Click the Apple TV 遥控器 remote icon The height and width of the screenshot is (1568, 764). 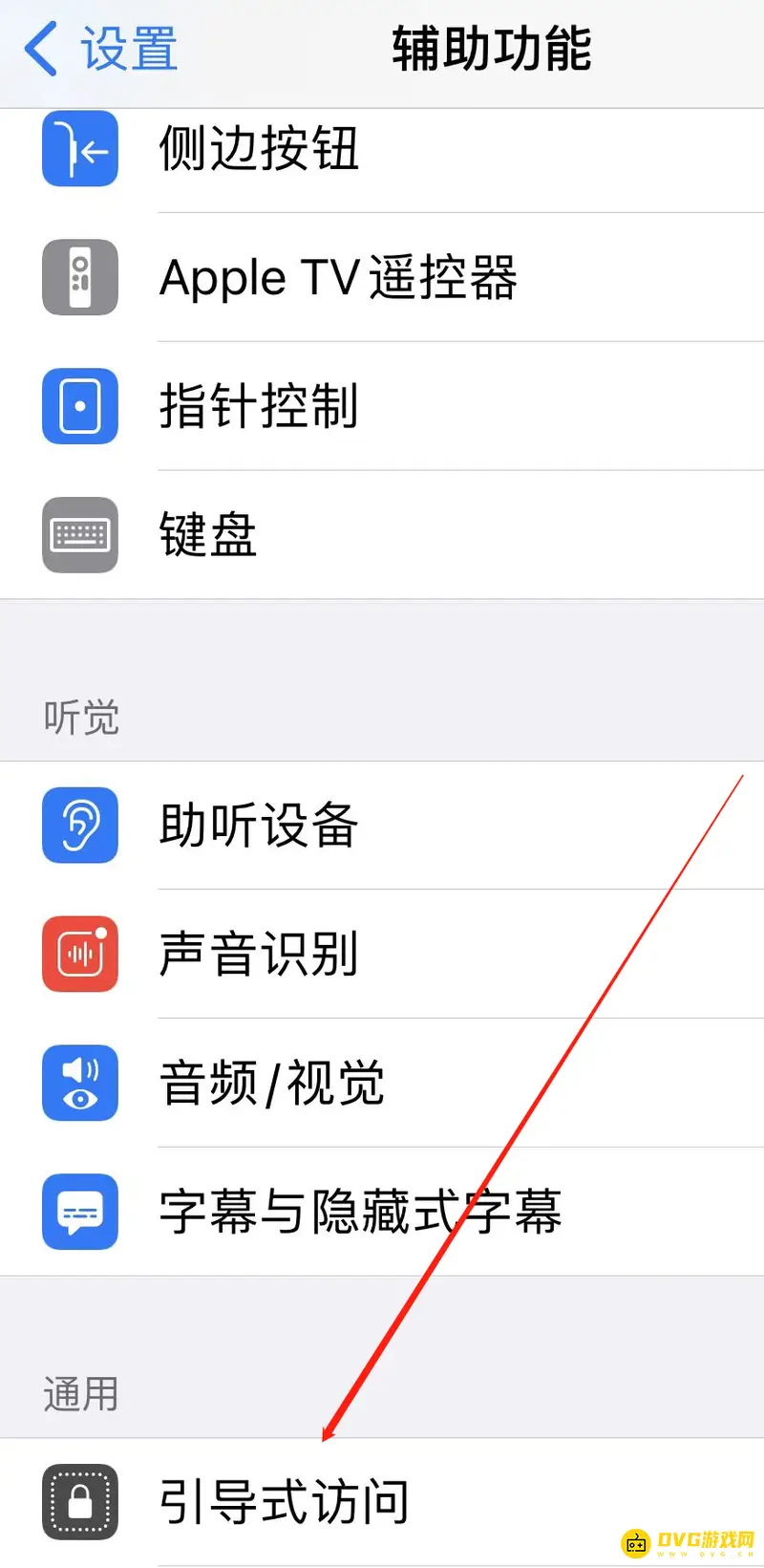click(x=80, y=278)
